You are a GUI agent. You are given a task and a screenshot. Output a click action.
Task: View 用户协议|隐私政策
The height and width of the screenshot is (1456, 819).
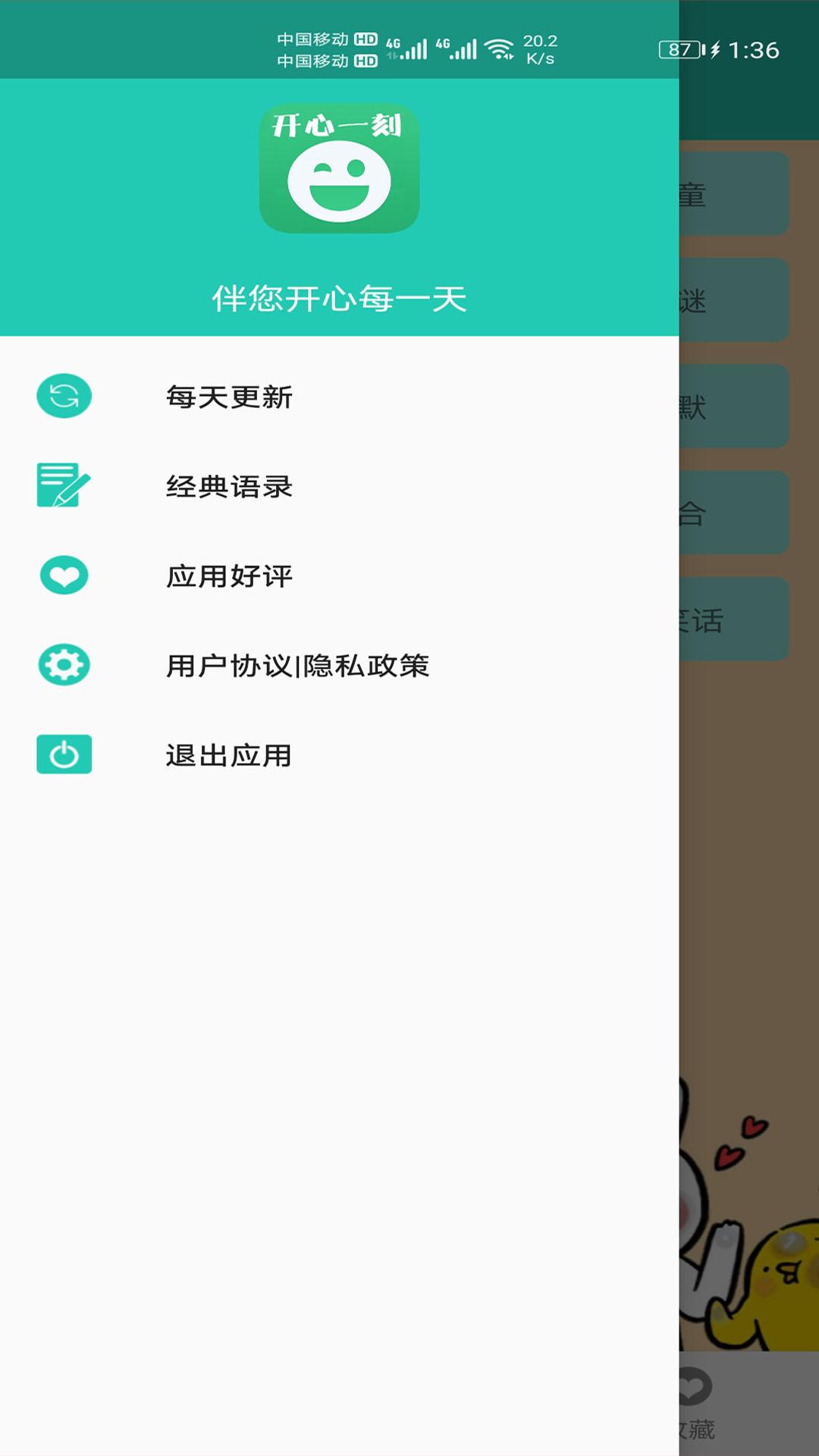297,665
